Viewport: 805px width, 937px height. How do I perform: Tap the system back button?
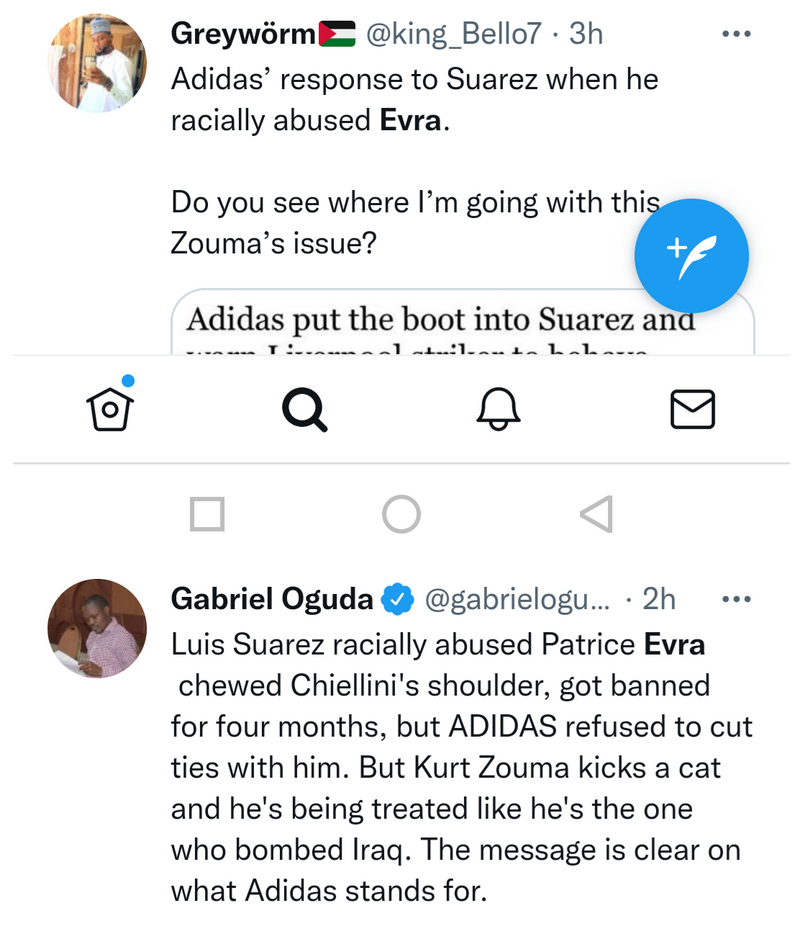coord(596,514)
